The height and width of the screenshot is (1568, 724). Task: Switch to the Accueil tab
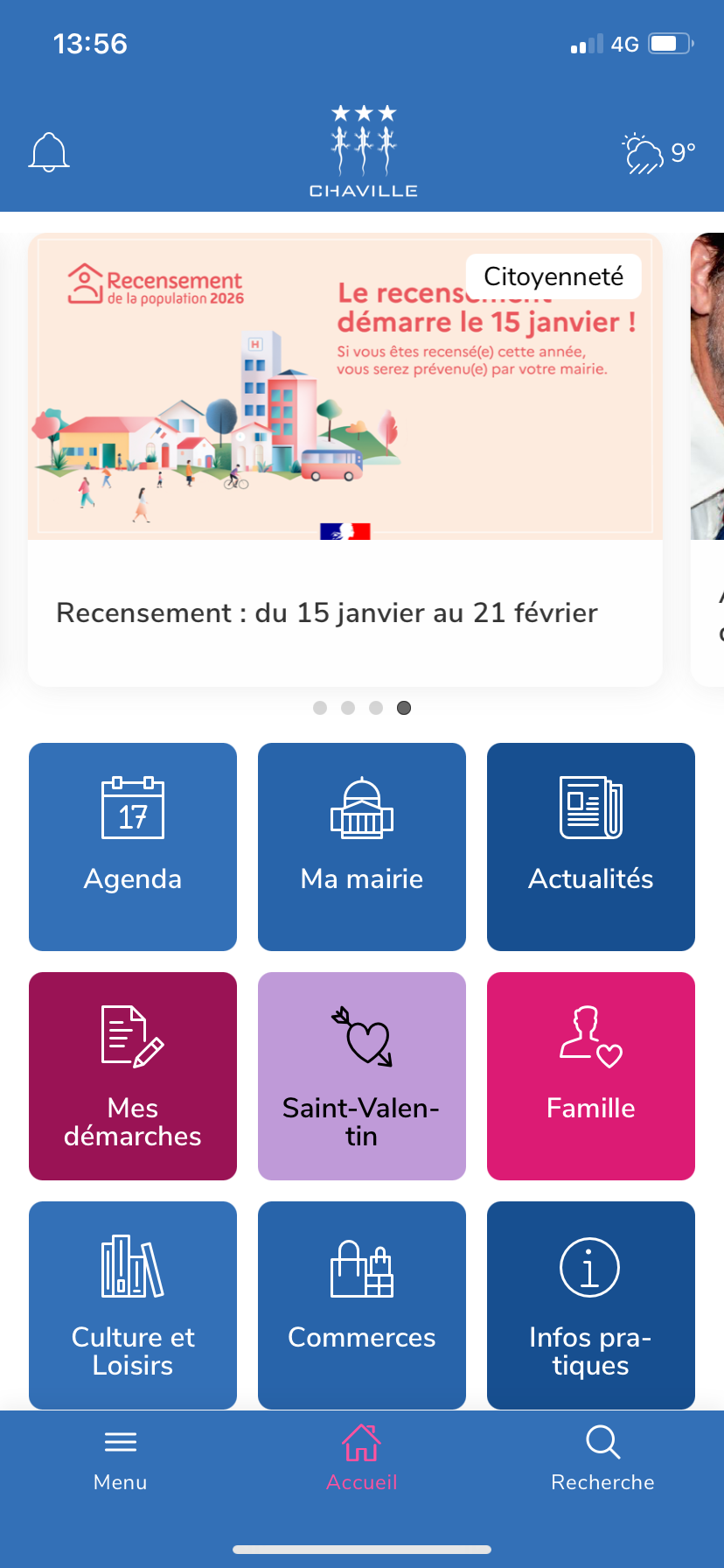click(x=362, y=1458)
